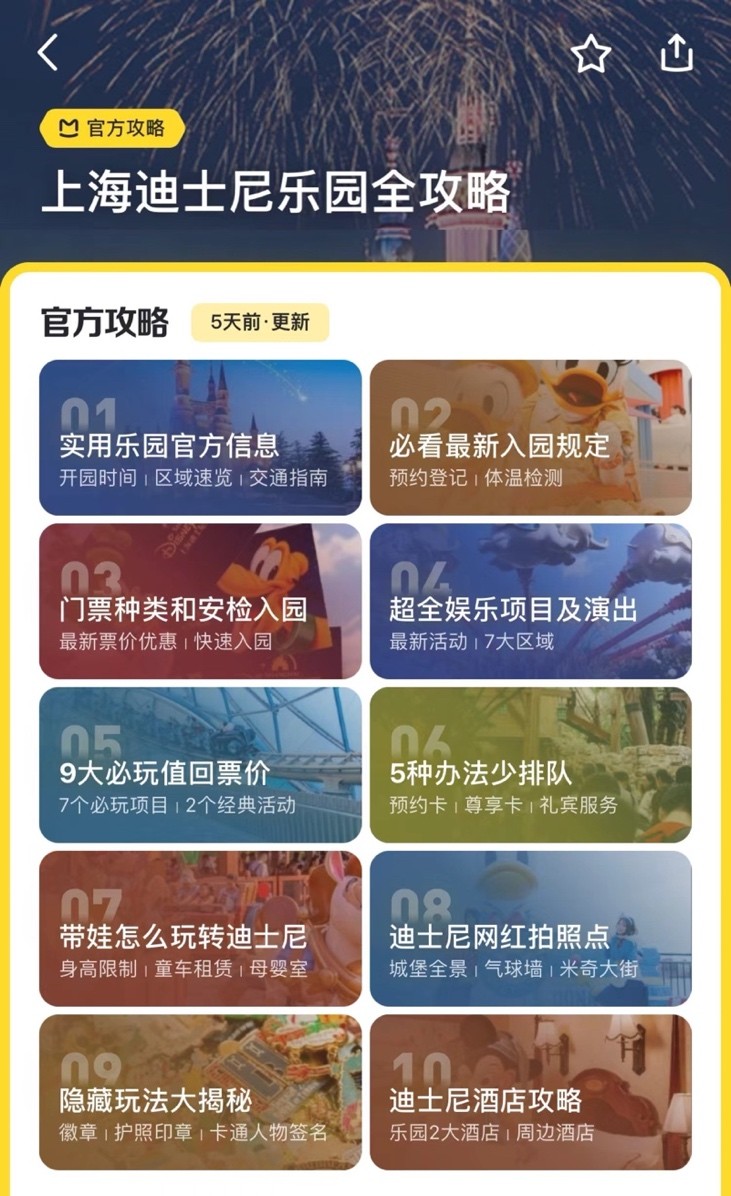This screenshot has width=731, height=1196.
Task: Open card 09 隐藏玩法大揭秘
Action: tap(200, 1093)
